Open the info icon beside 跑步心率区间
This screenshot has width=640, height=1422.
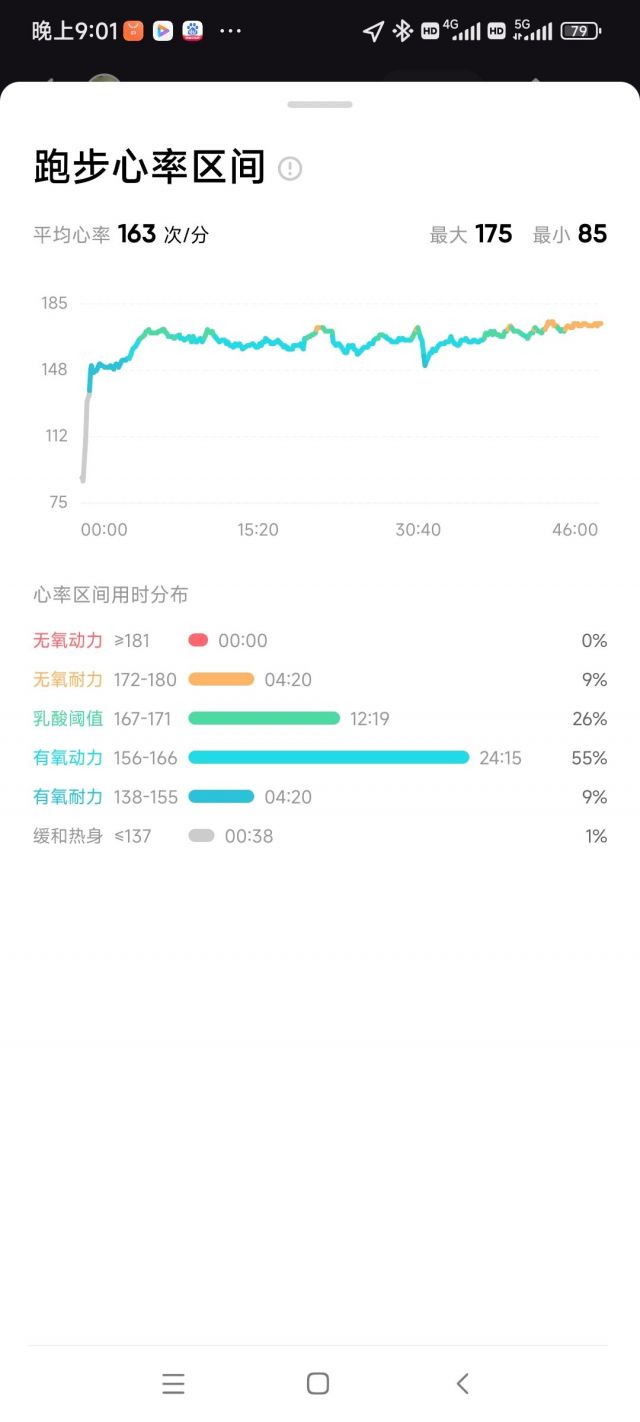click(290, 168)
